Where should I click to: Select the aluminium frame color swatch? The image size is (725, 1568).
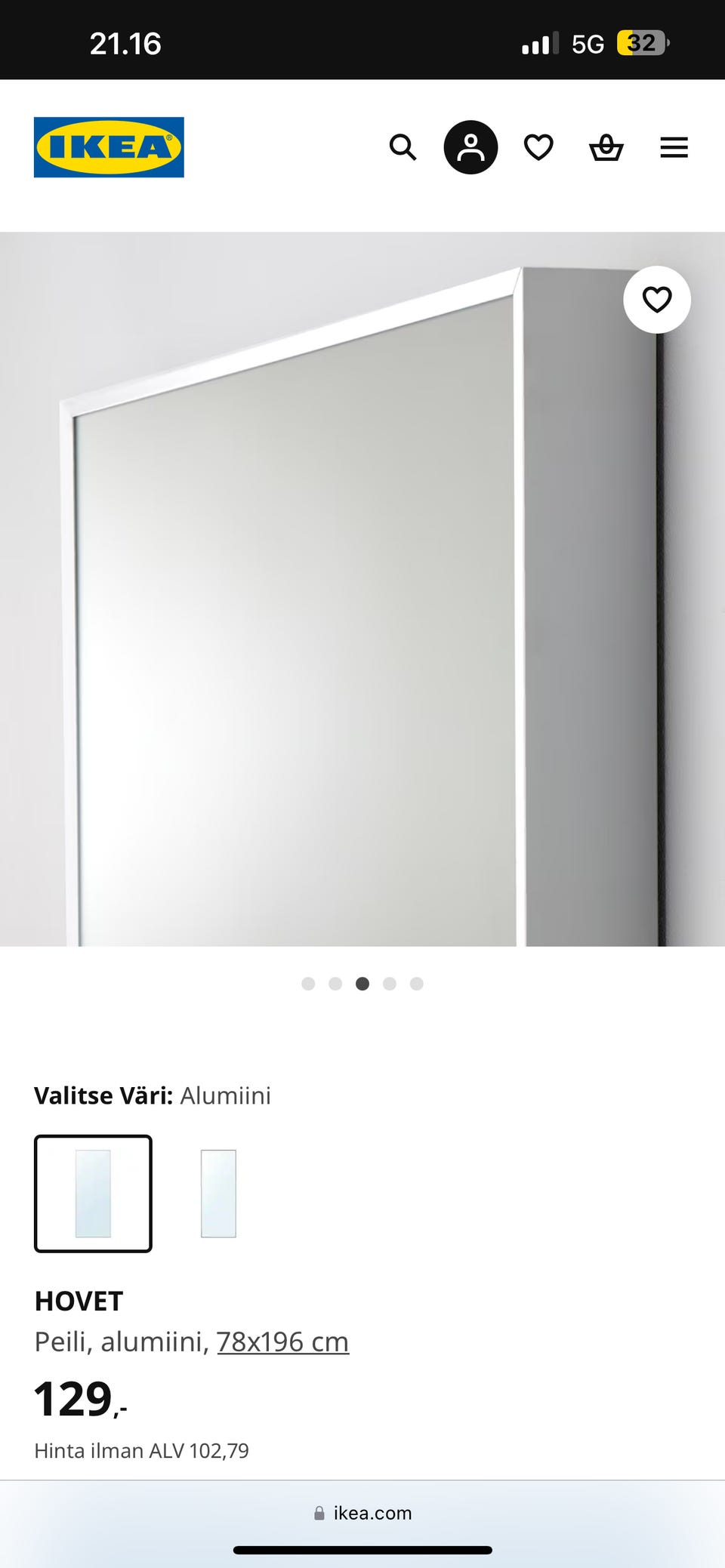(x=93, y=1194)
